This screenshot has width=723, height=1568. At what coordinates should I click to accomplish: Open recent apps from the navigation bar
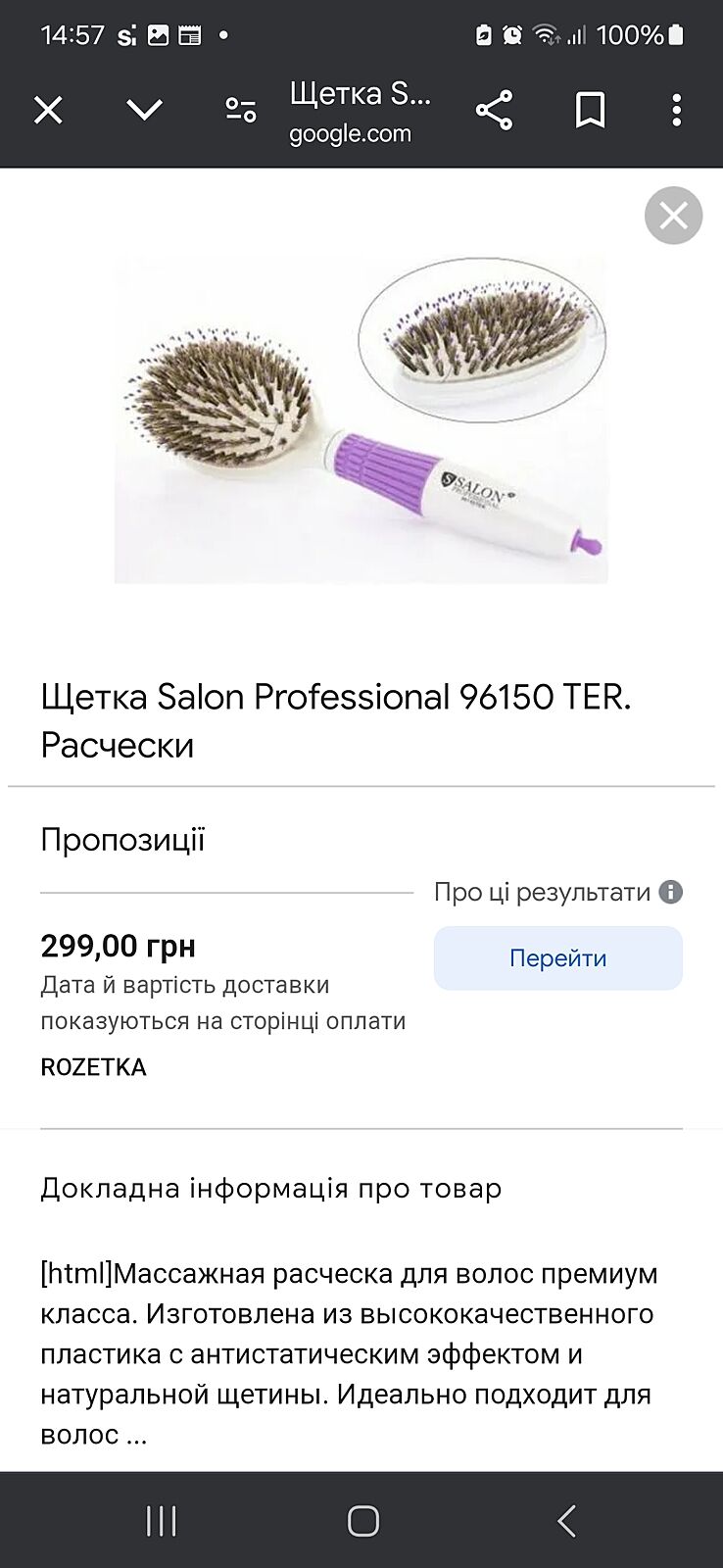161,1520
